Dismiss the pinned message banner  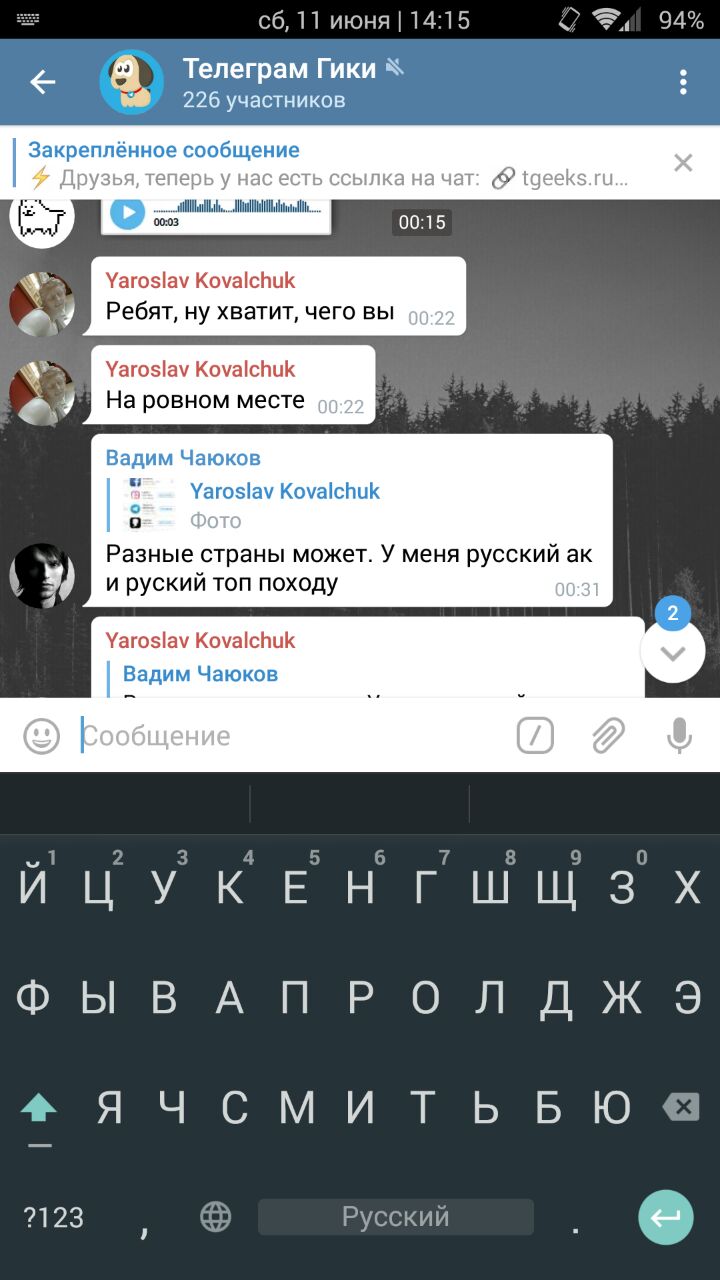pos(683,163)
